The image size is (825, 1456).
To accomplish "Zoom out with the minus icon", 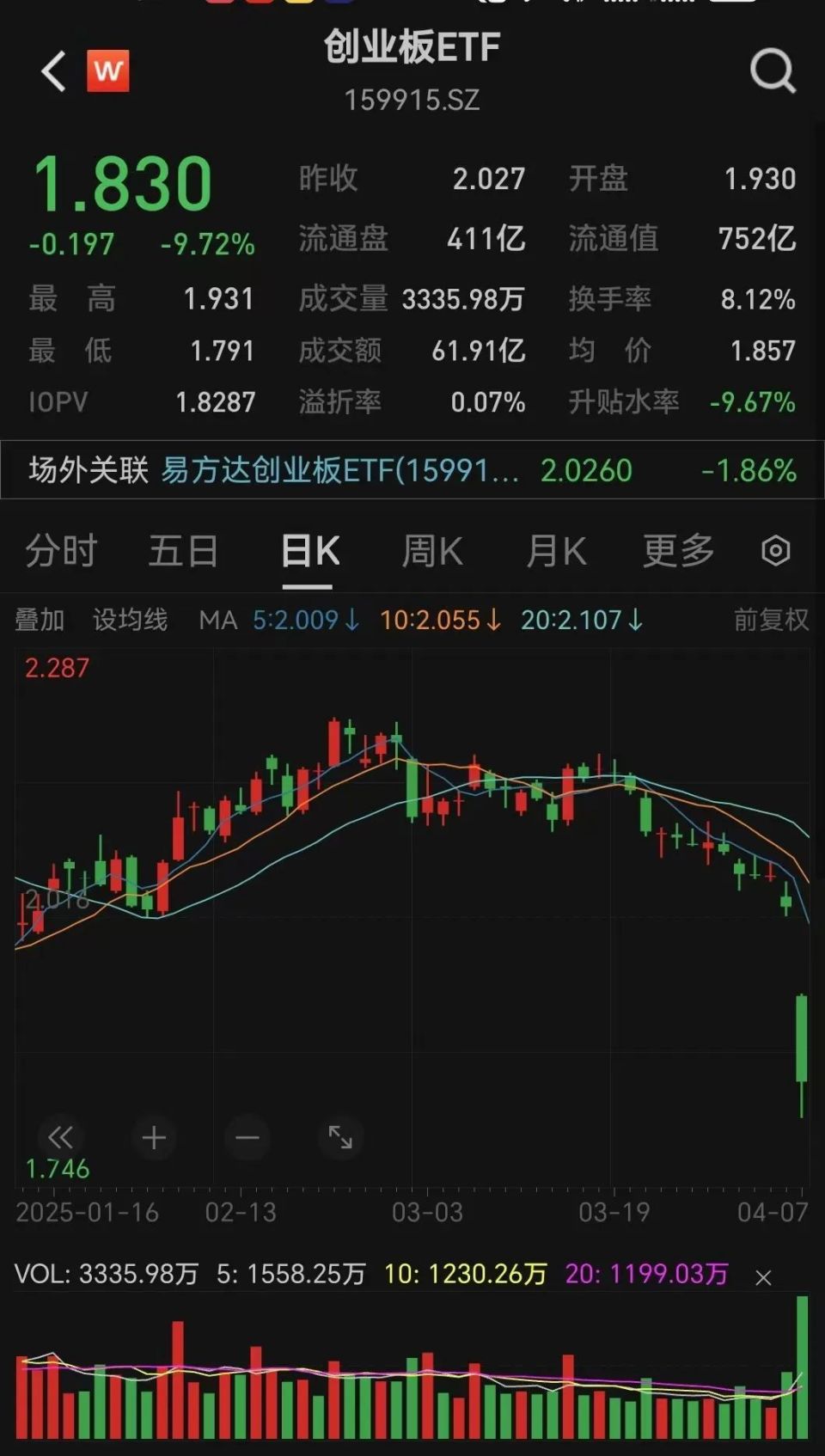I will [247, 1137].
